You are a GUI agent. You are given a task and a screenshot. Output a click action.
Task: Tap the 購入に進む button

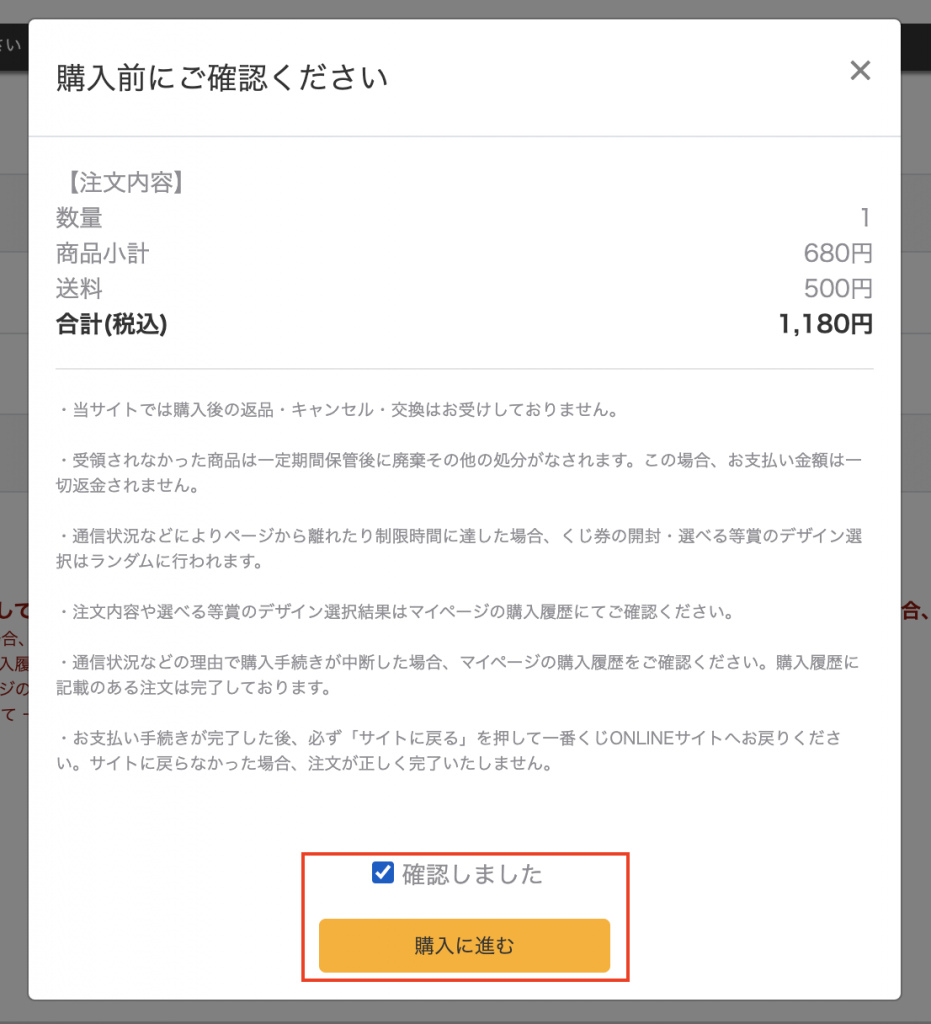(464, 945)
